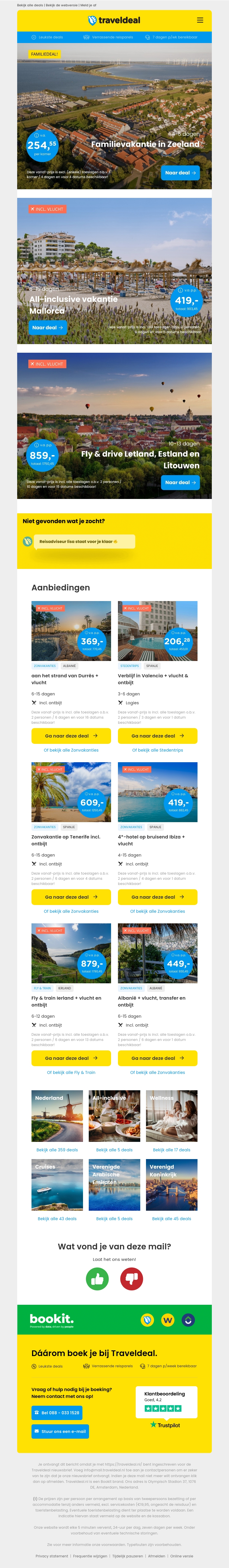Image resolution: width=229 pixels, height=1568 pixels.
Task: Go to the Valencia stedentrip deal
Action: pos(157,736)
